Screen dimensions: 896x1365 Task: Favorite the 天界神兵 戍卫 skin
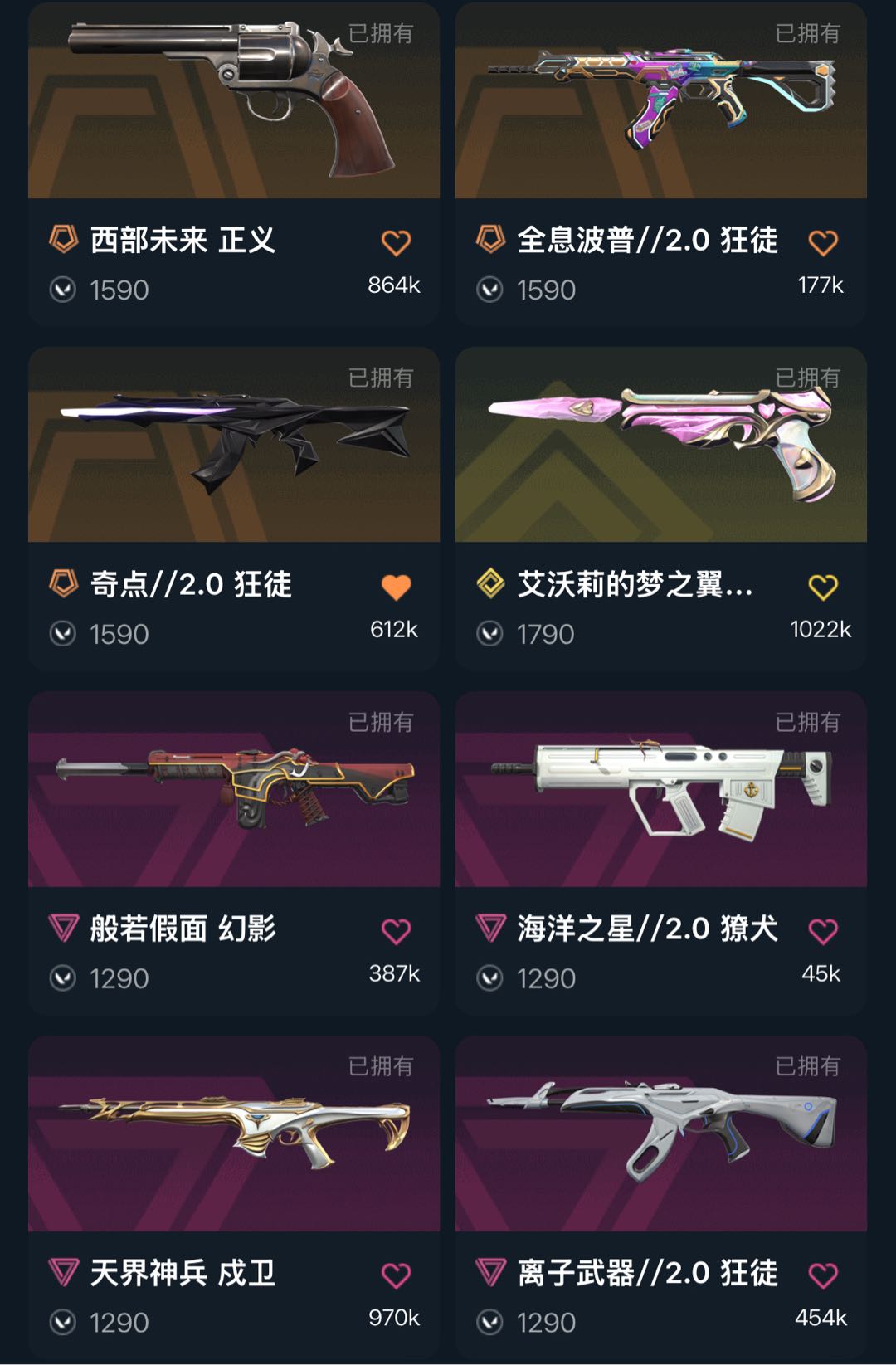pos(396,1275)
